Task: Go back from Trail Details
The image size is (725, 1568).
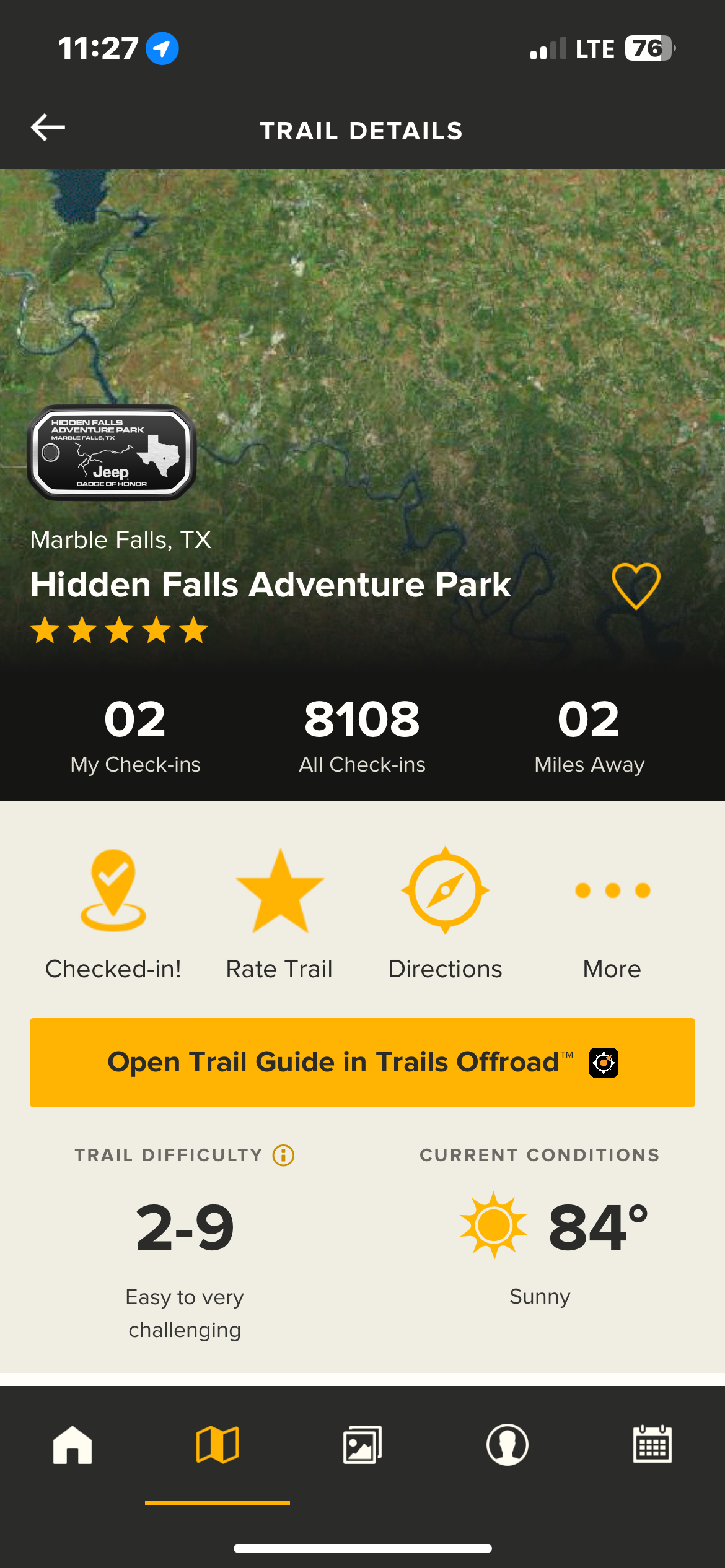Action: click(x=48, y=128)
